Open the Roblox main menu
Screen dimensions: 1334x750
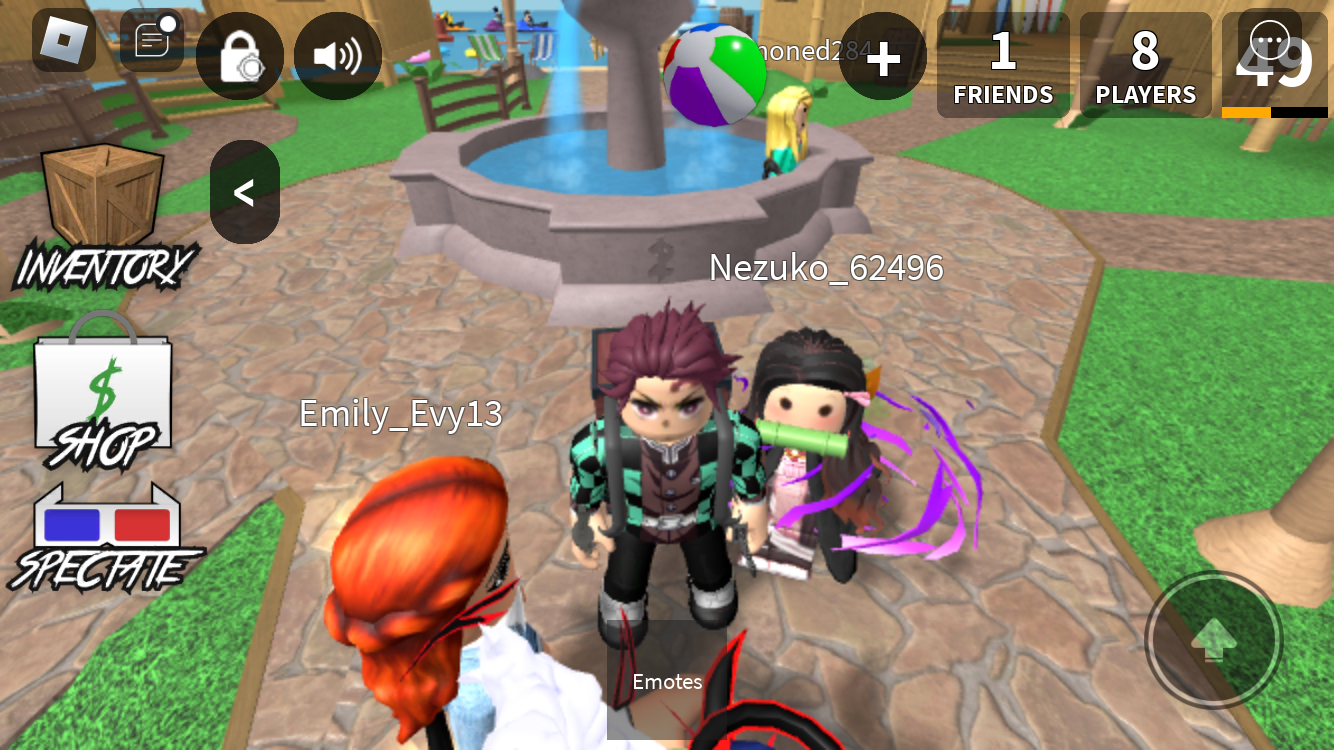click(x=64, y=41)
